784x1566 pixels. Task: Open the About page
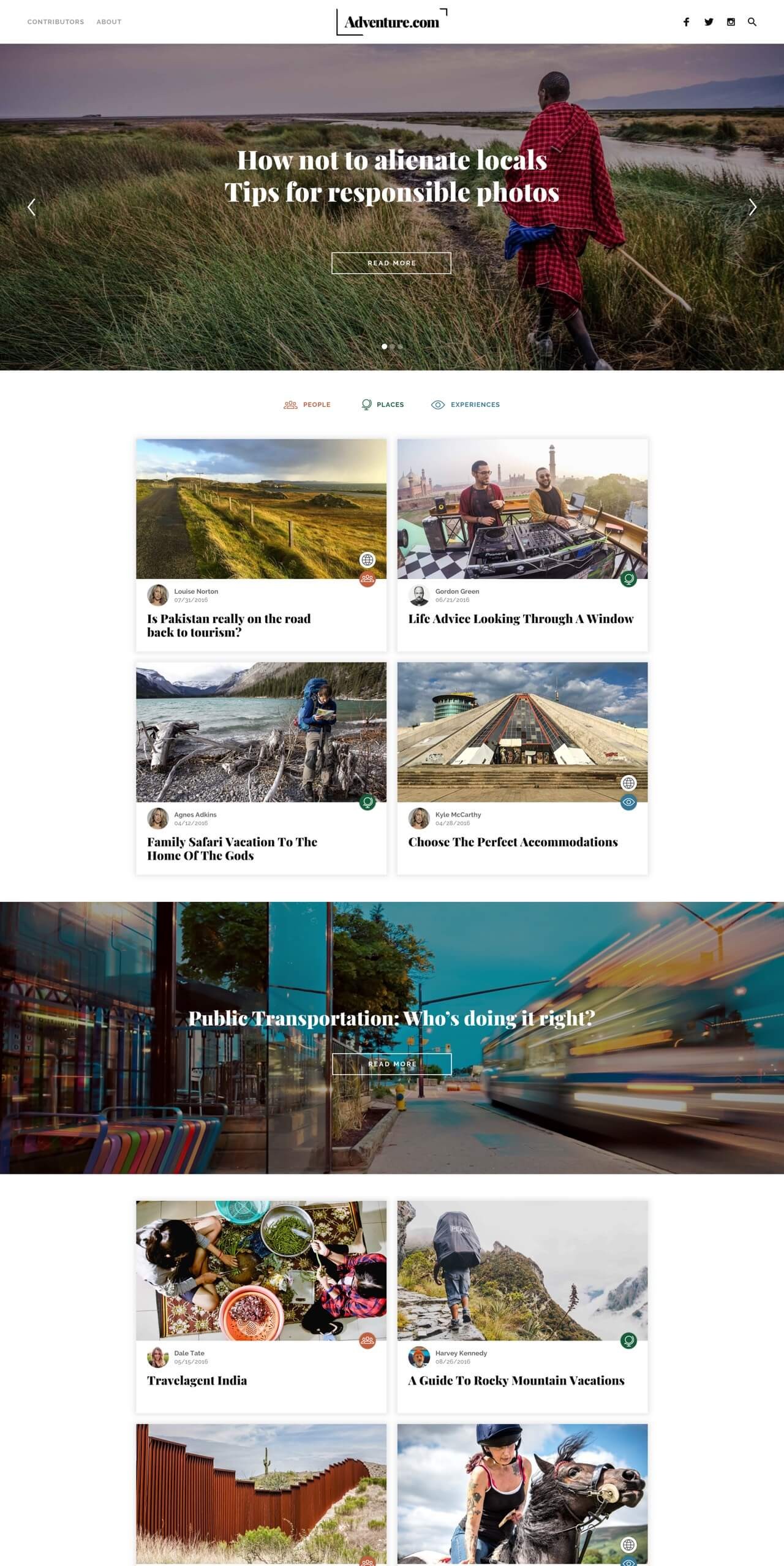click(x=109, y=22)
